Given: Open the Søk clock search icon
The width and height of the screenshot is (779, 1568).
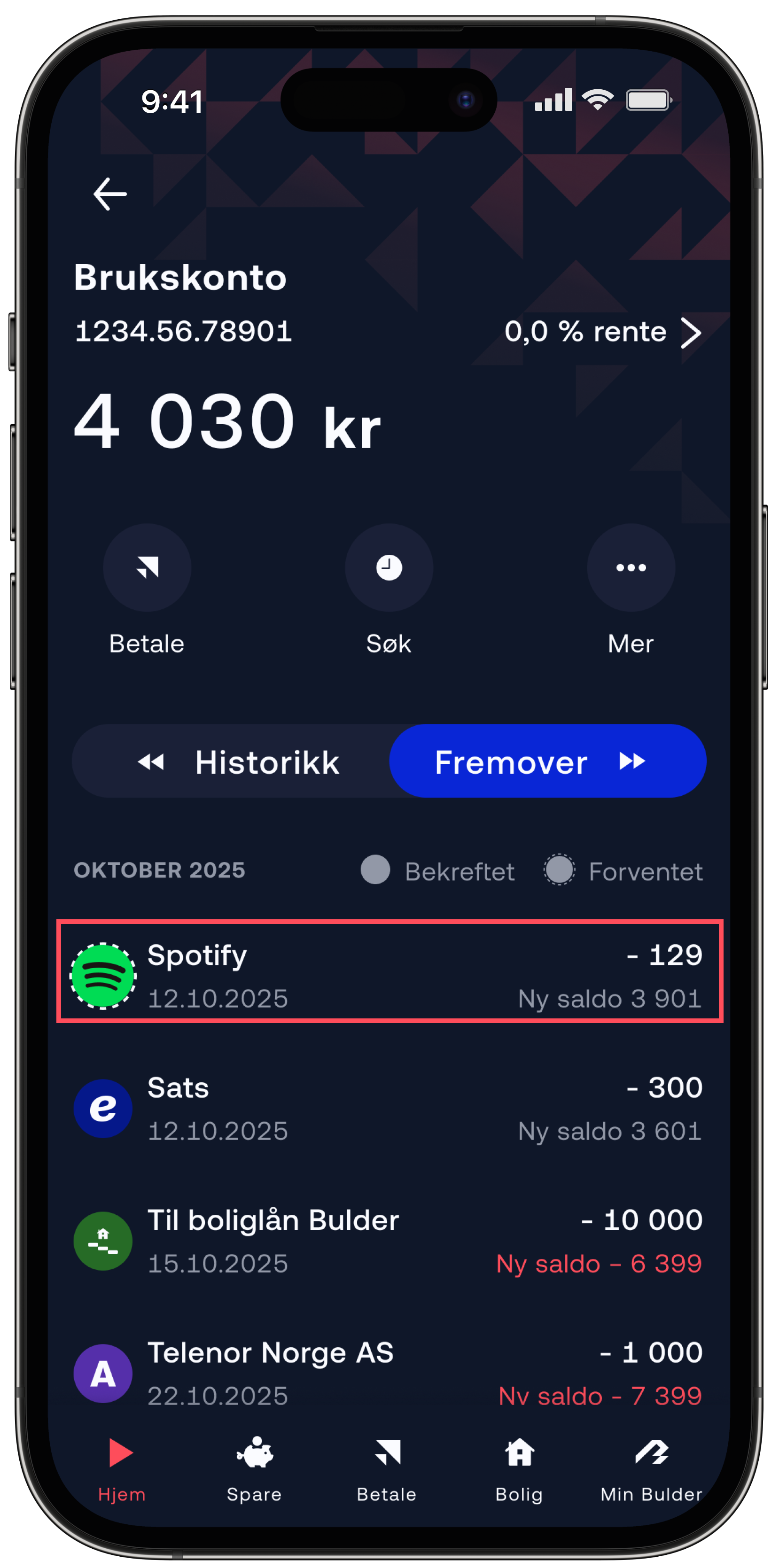Looking at the screenshot, I should pyautogui.click(x=389, y=567).
